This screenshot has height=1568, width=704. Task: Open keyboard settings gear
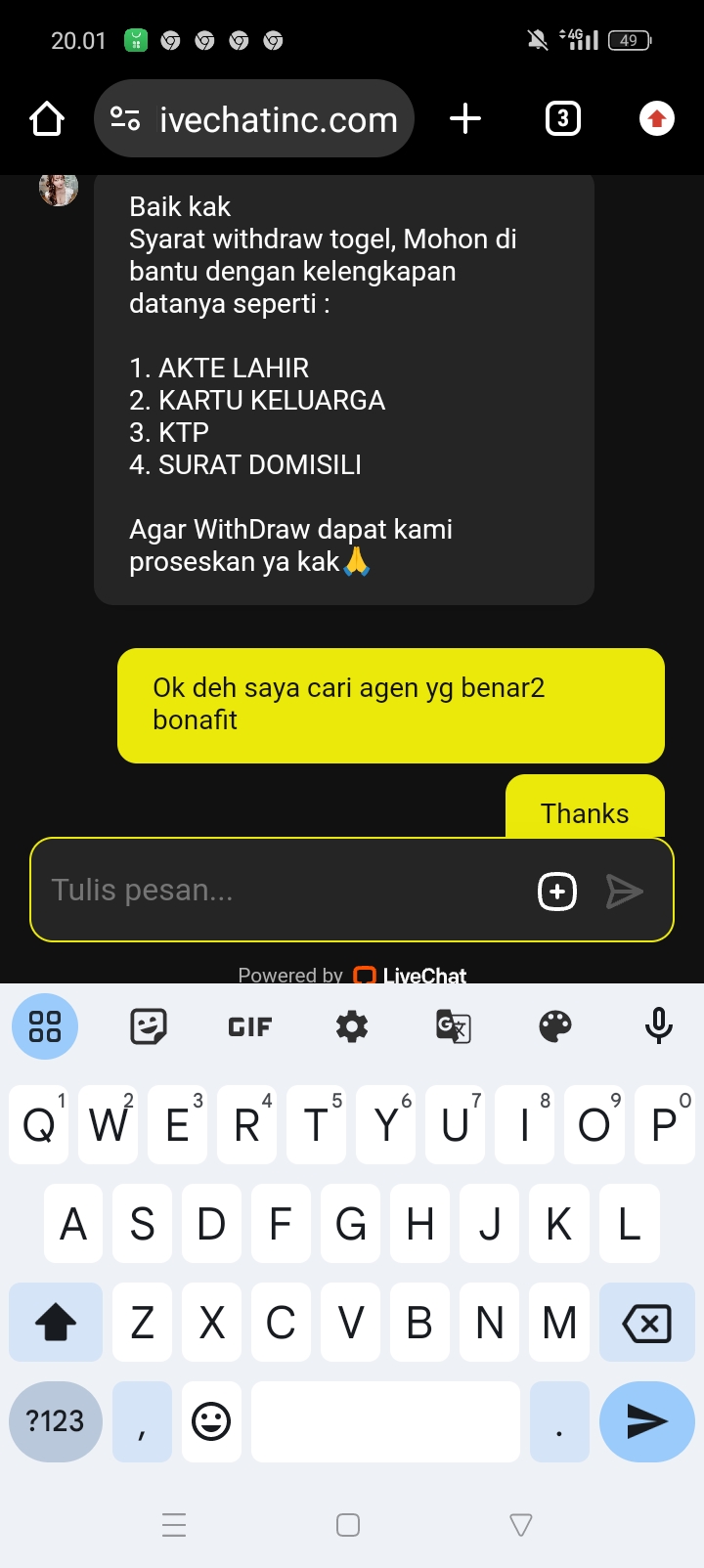point(352,1026)
